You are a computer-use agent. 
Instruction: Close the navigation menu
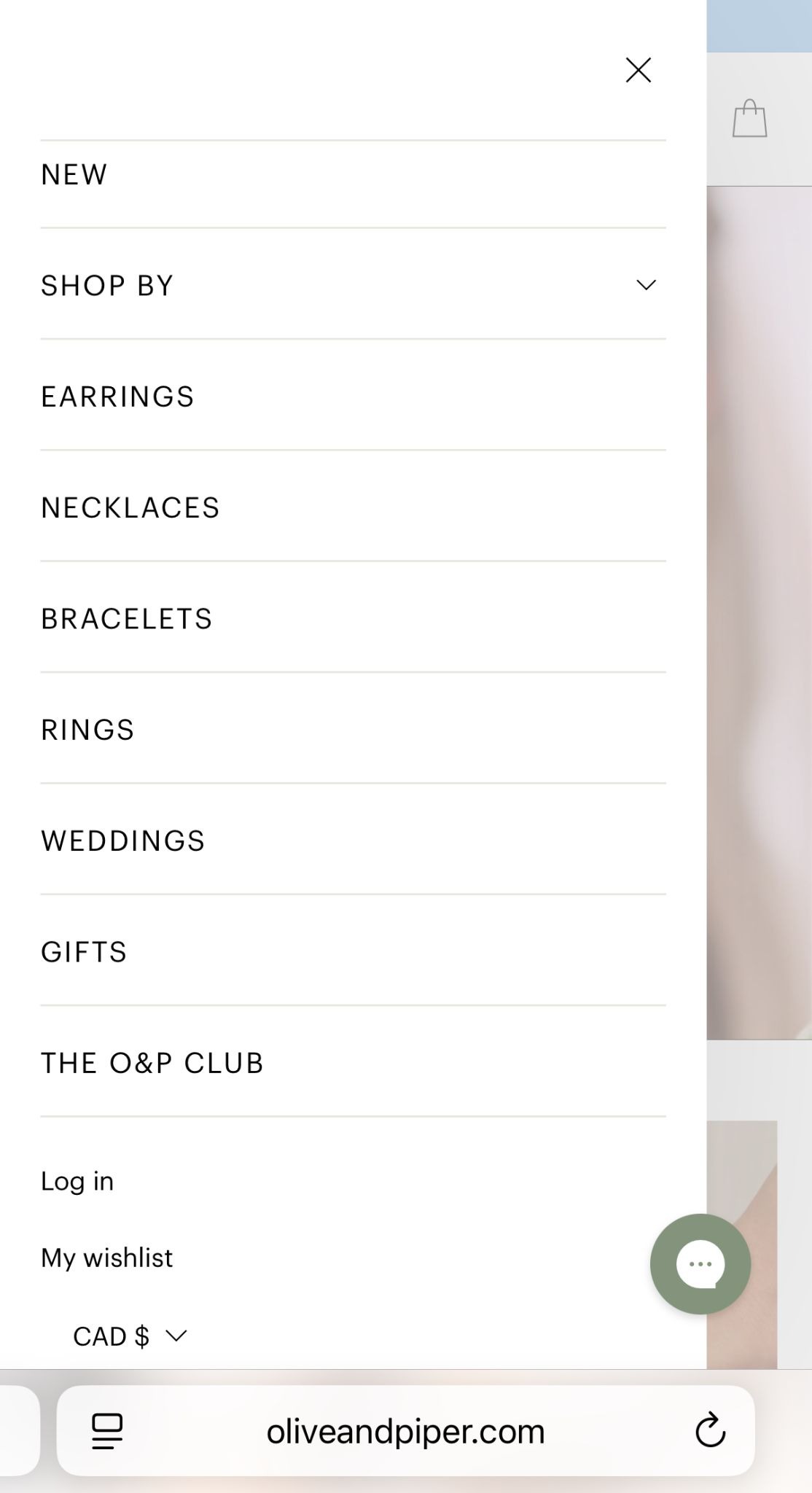[x=638, y=70]
